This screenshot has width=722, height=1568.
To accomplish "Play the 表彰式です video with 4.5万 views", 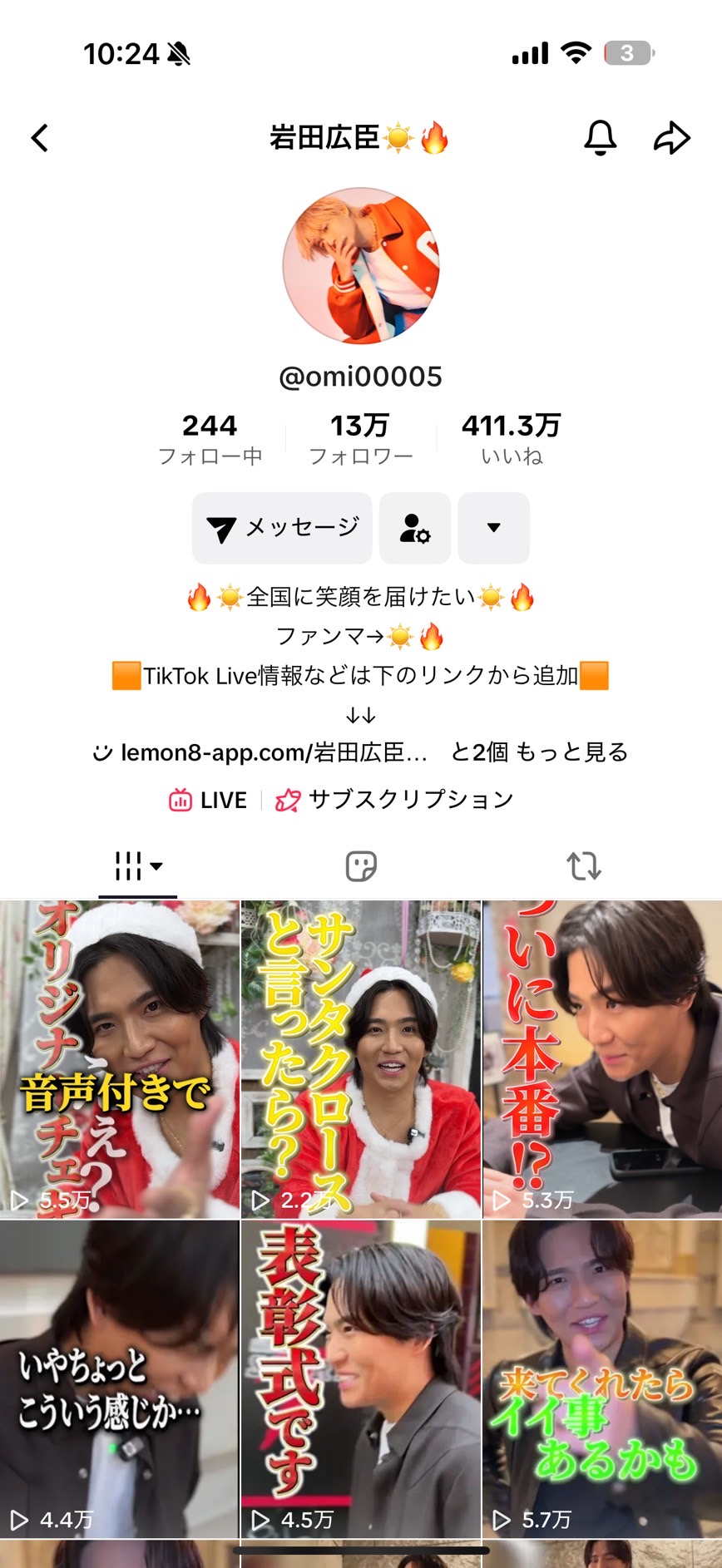I will click(361, 1378).
